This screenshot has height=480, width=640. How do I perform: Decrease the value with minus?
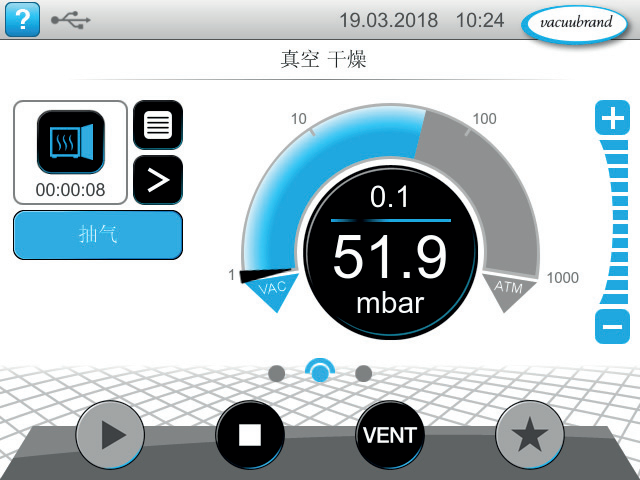click(x=612, y=327)
